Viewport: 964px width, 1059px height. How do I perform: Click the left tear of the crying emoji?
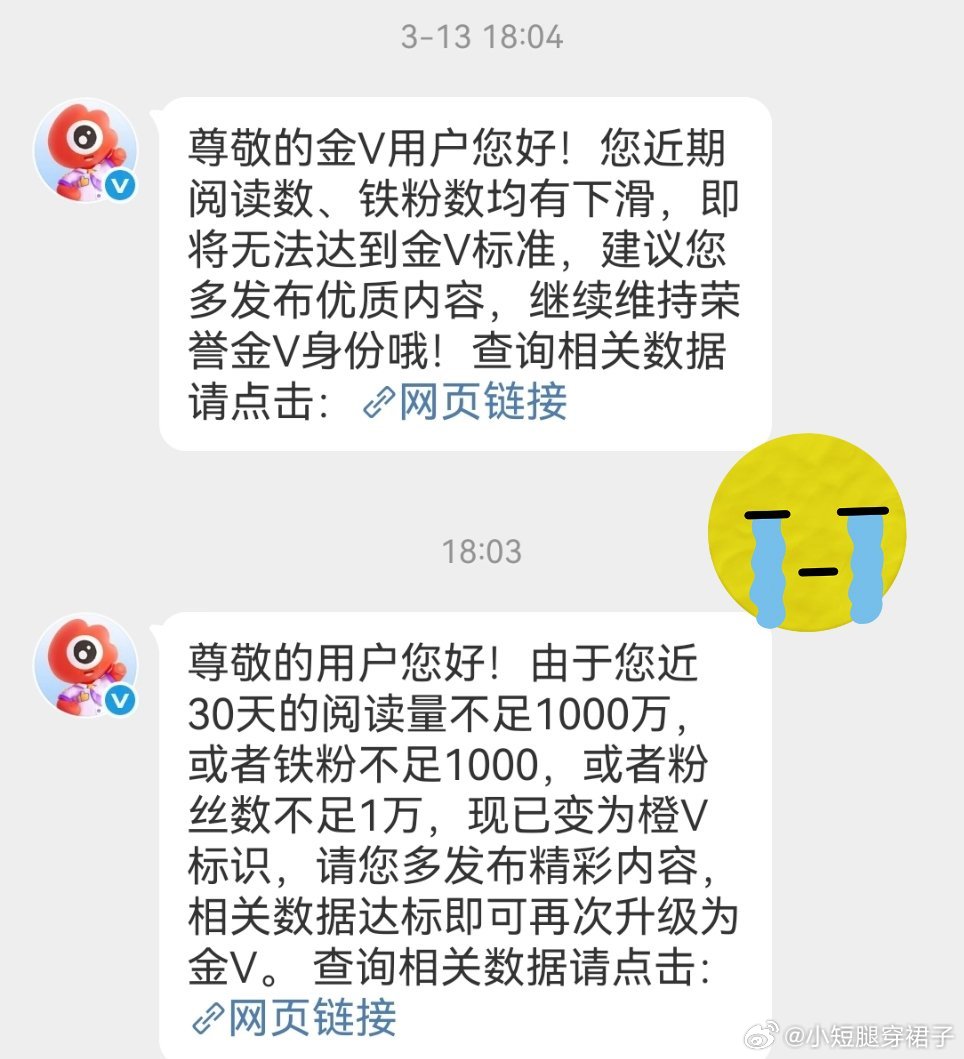pos(768,570)
